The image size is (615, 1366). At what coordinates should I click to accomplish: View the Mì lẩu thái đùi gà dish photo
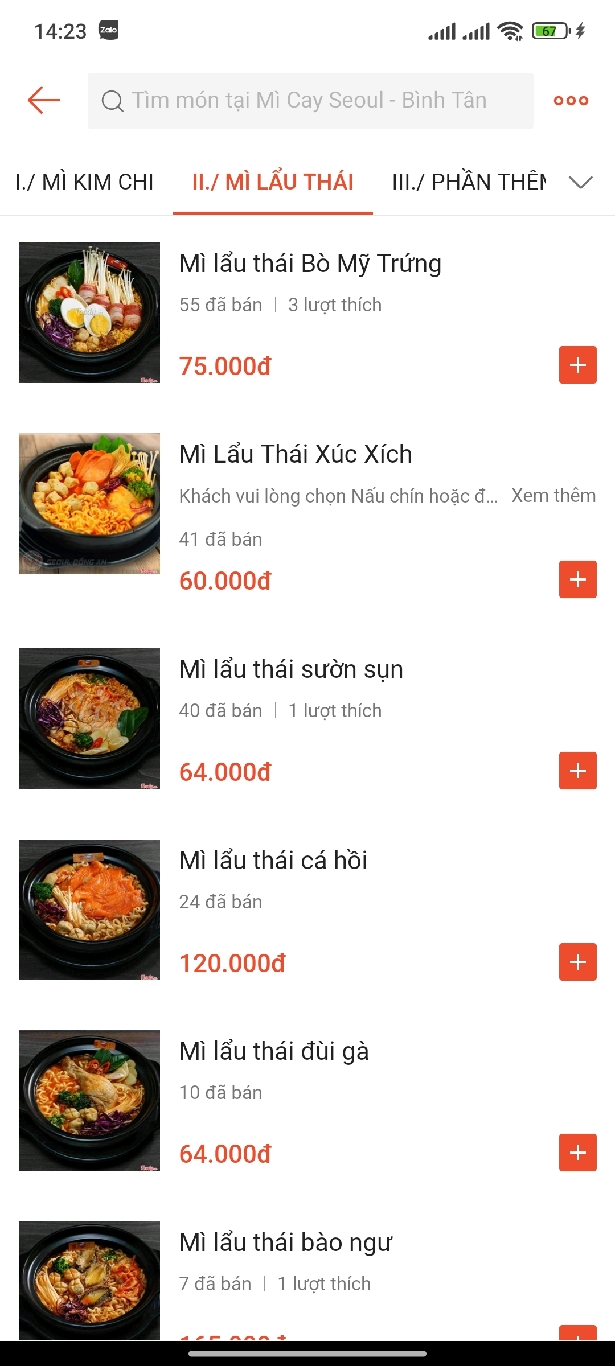[x=89, y=1100]
